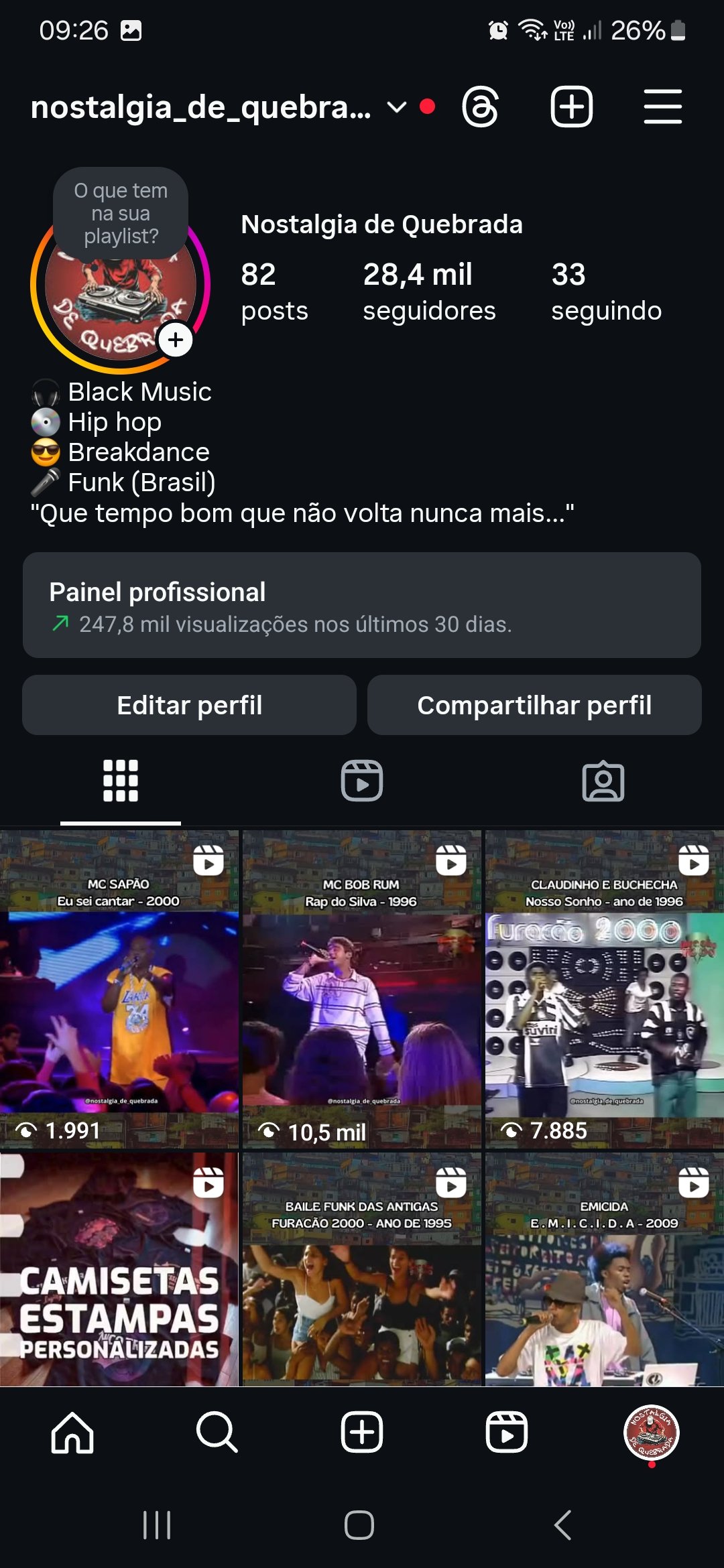Tap Compartilhar perfil button

click(534, 705)
